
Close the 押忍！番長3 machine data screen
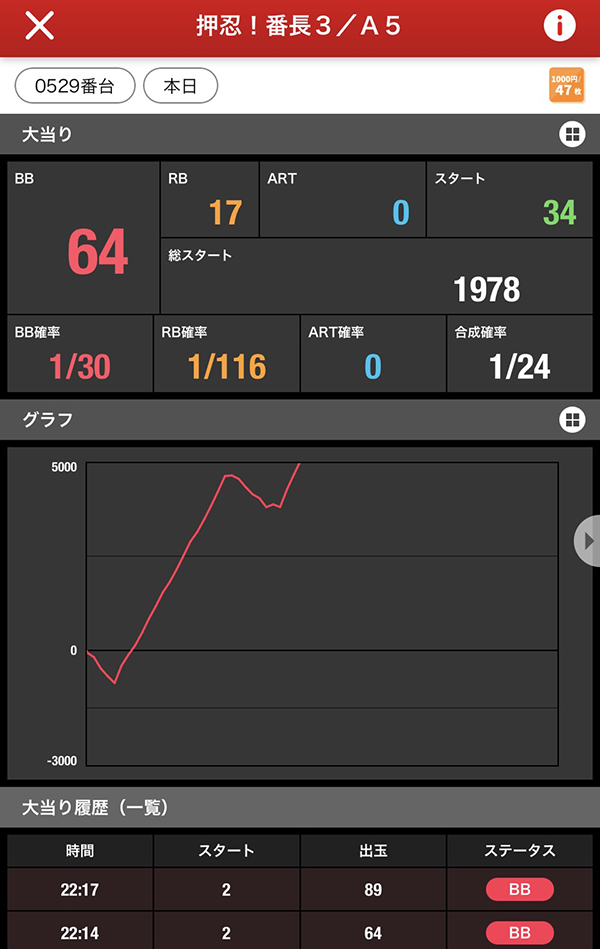(x=39, y=26)
